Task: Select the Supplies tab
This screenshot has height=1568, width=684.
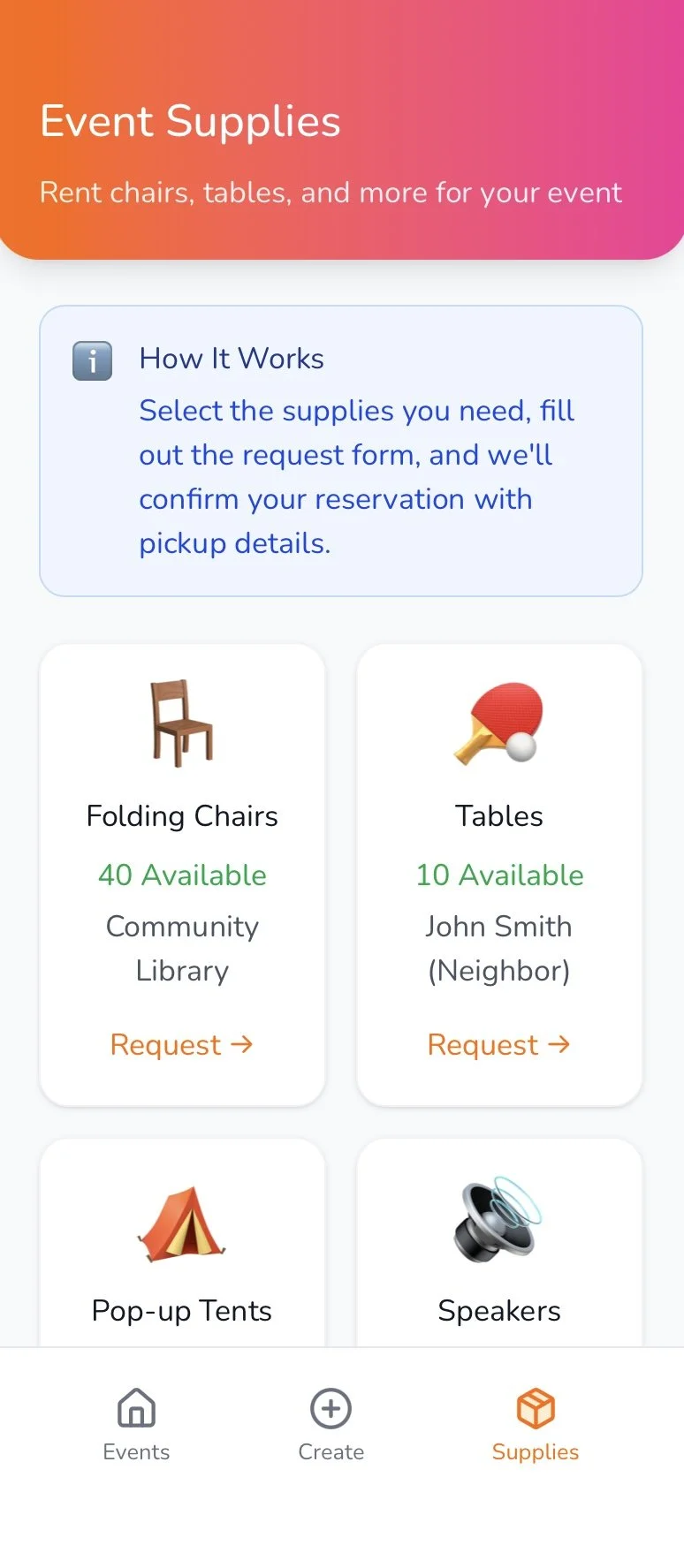Action: click(x=535, y=1424)
